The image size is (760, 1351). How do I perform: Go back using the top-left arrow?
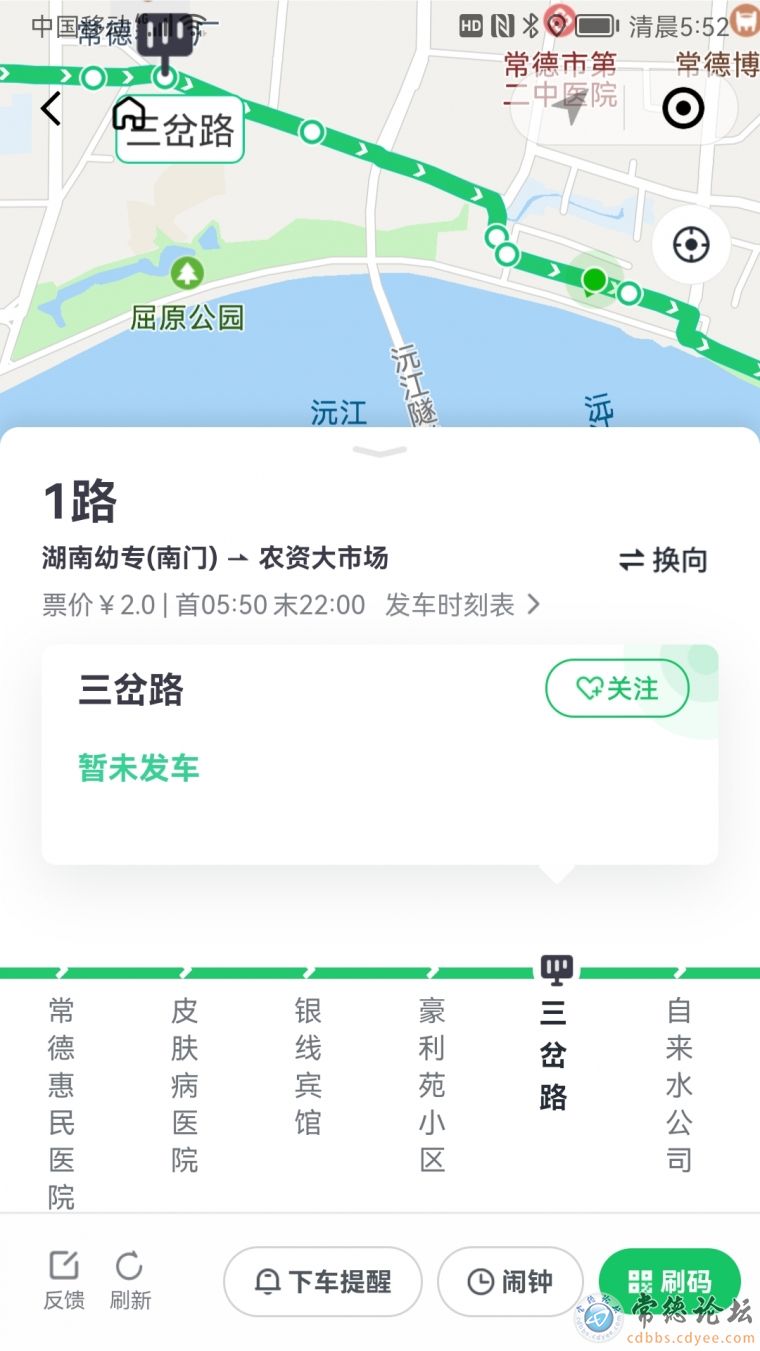(50, 109)
